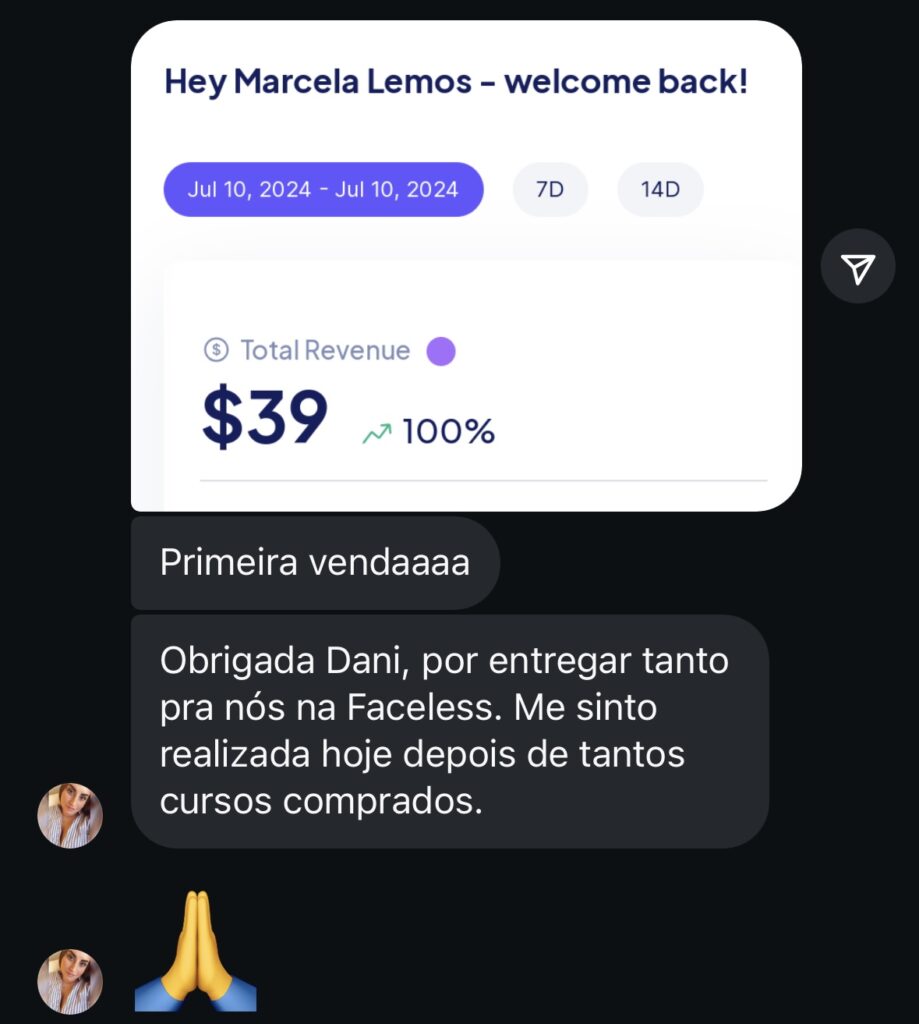Viewport: 919px width, 1024px height.
Task: Open the shared revenue dashboard image
Action: [466, 266]
